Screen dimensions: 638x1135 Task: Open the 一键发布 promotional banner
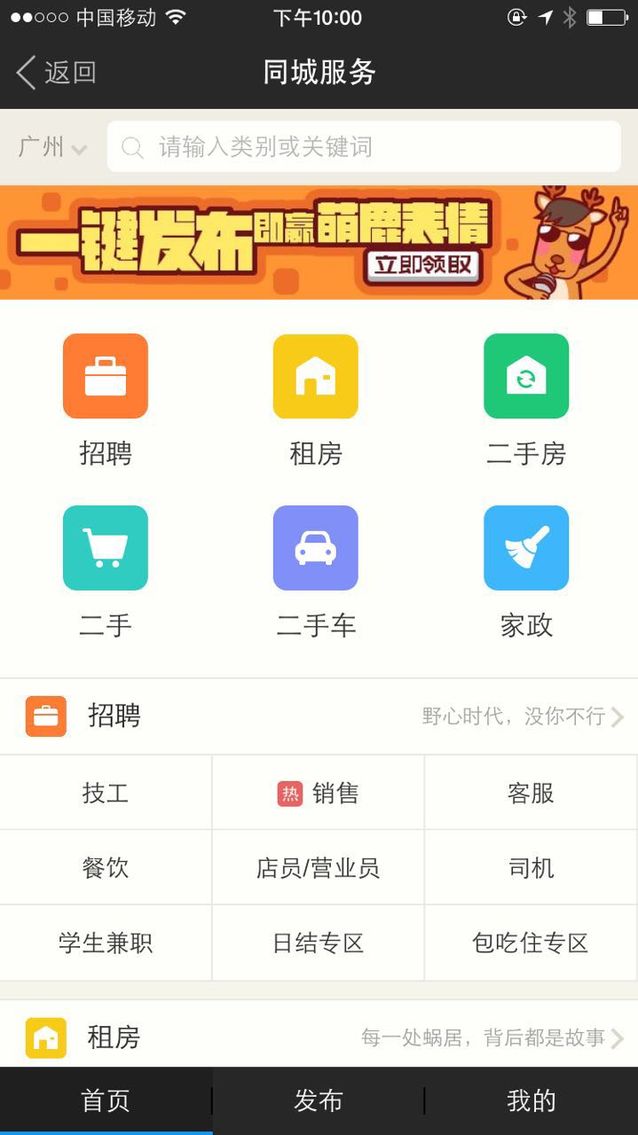pos(319,242)
